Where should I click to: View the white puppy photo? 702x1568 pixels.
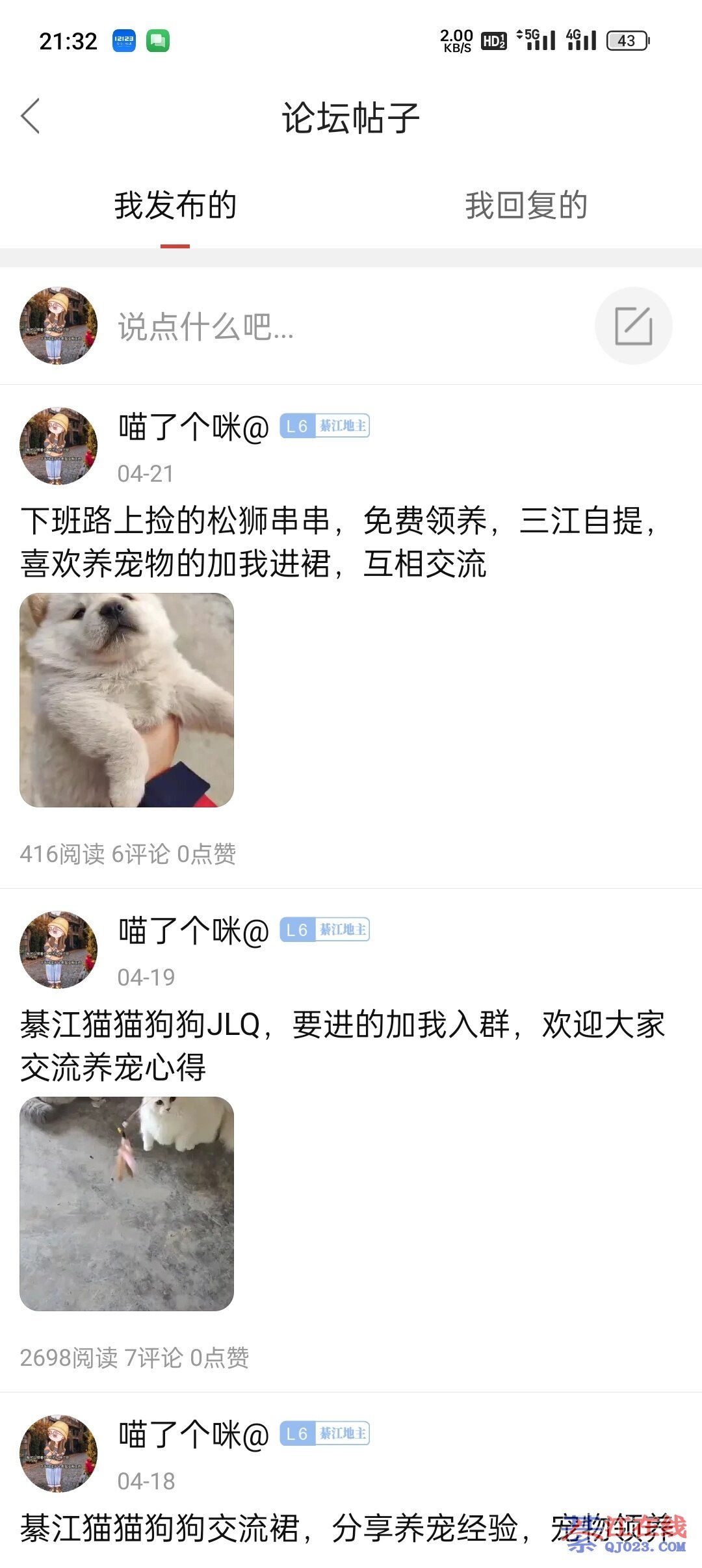pyautogui.click(x=127, y=700)
